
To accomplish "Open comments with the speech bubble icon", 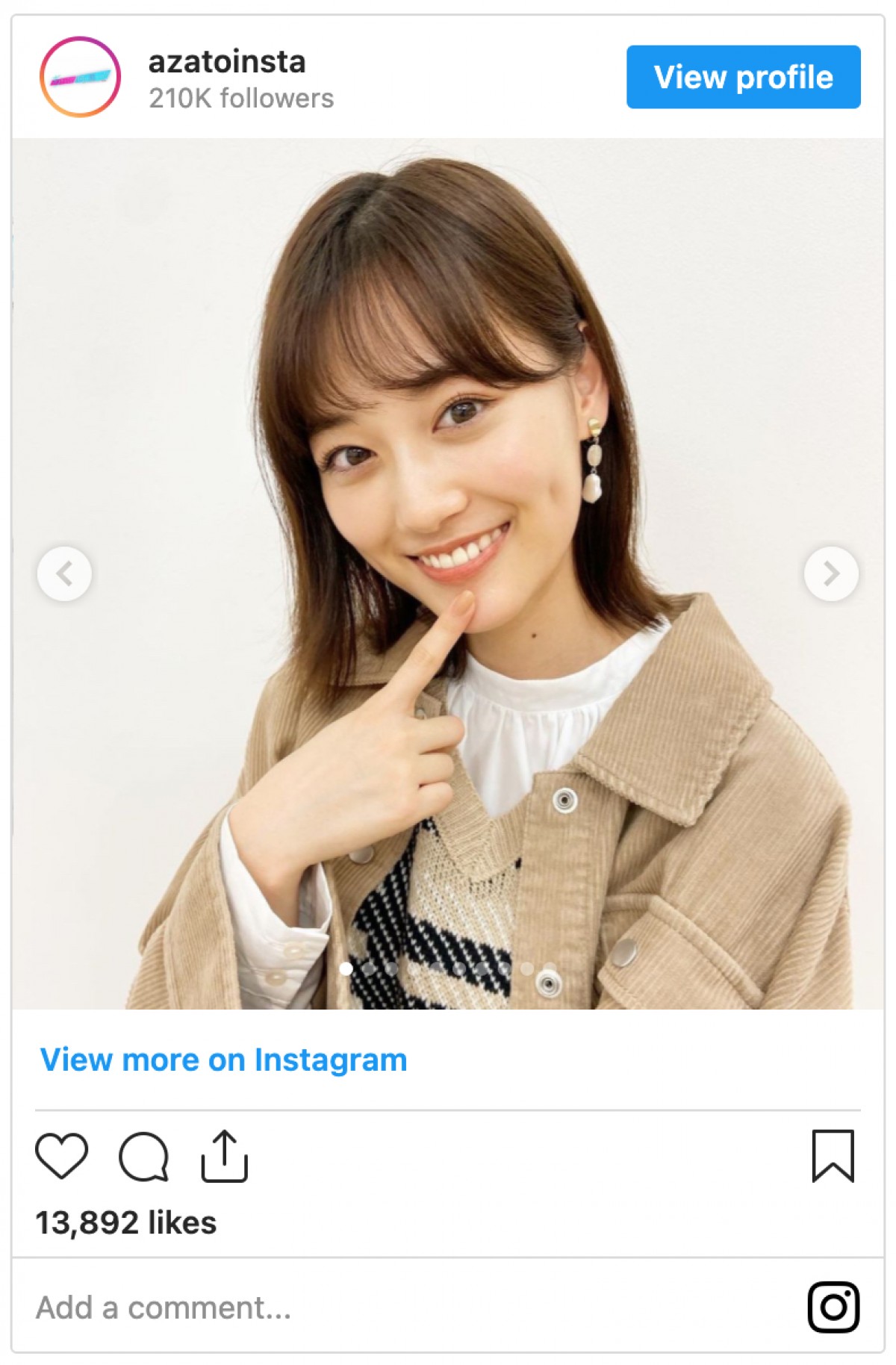I will tap(143, 1157).
